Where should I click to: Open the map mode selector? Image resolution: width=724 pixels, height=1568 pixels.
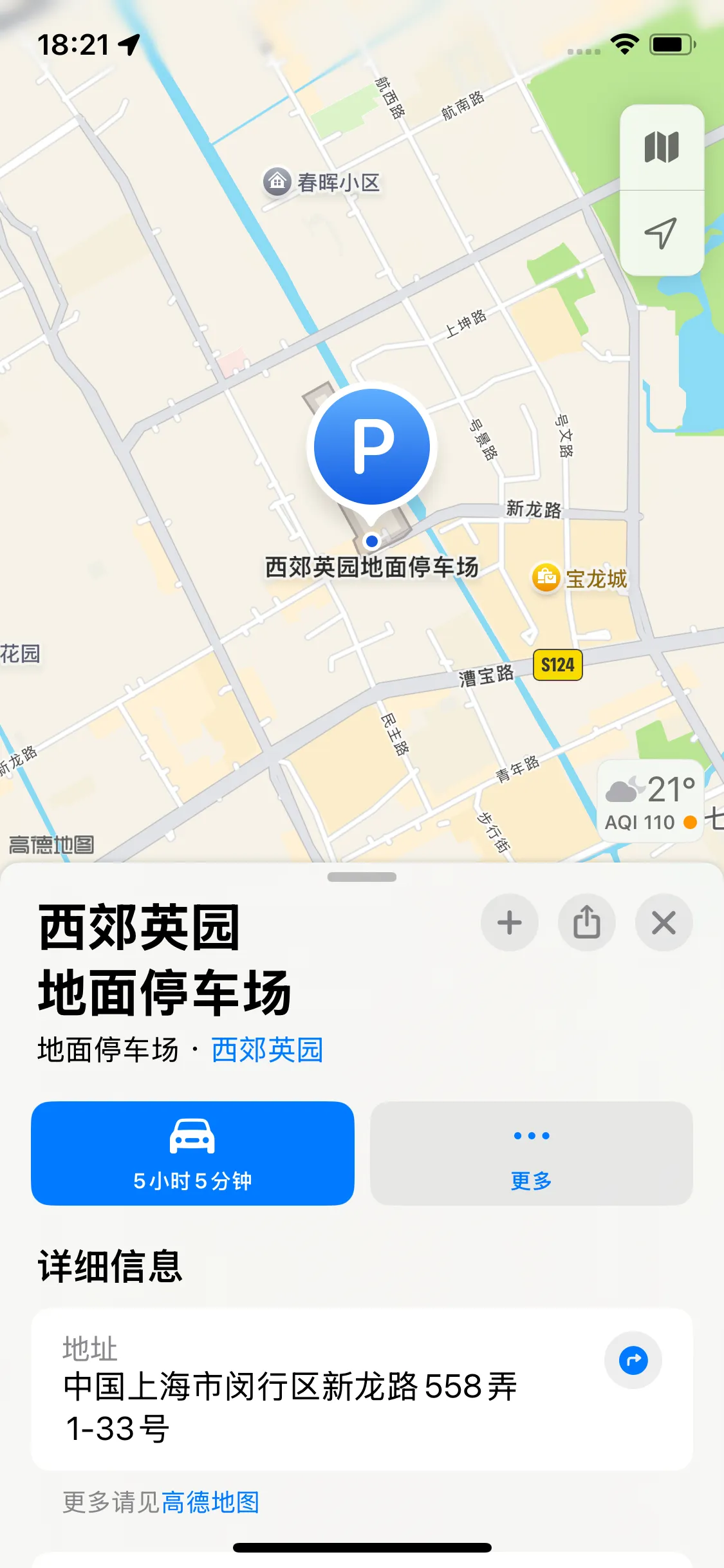[662, 147]
